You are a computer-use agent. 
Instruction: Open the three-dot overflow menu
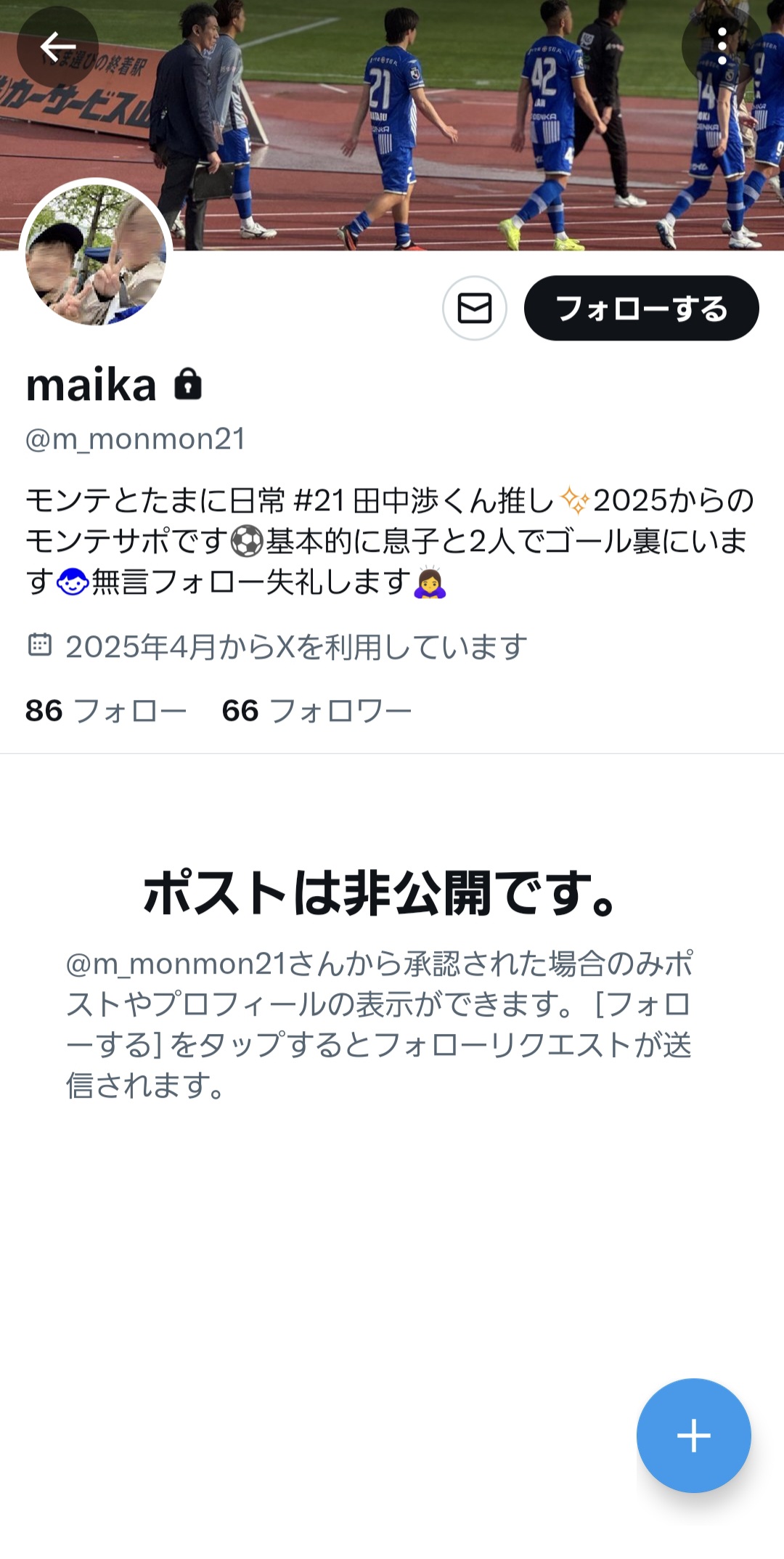pos(722,46)
